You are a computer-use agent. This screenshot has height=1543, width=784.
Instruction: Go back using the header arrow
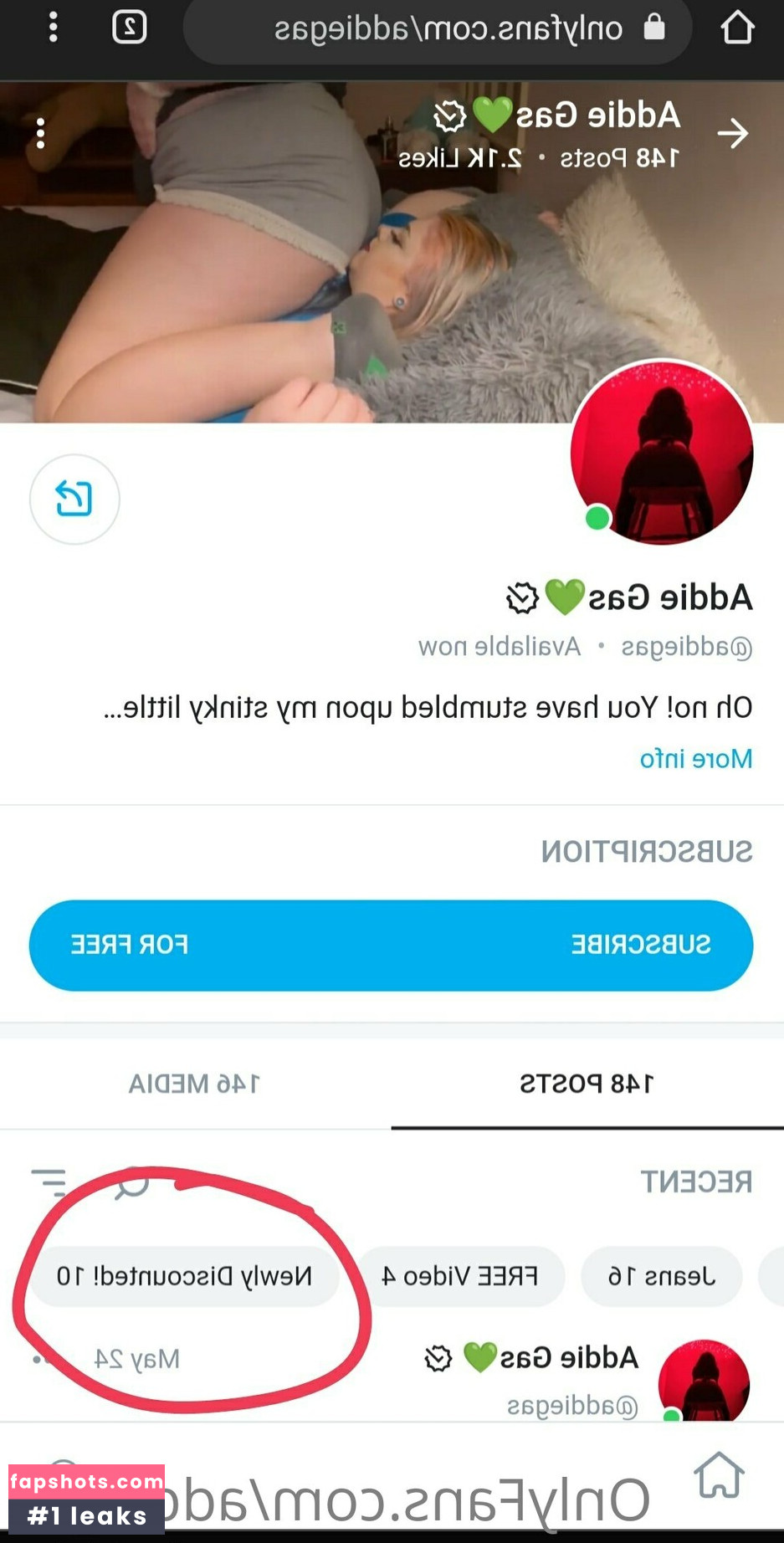732,134
